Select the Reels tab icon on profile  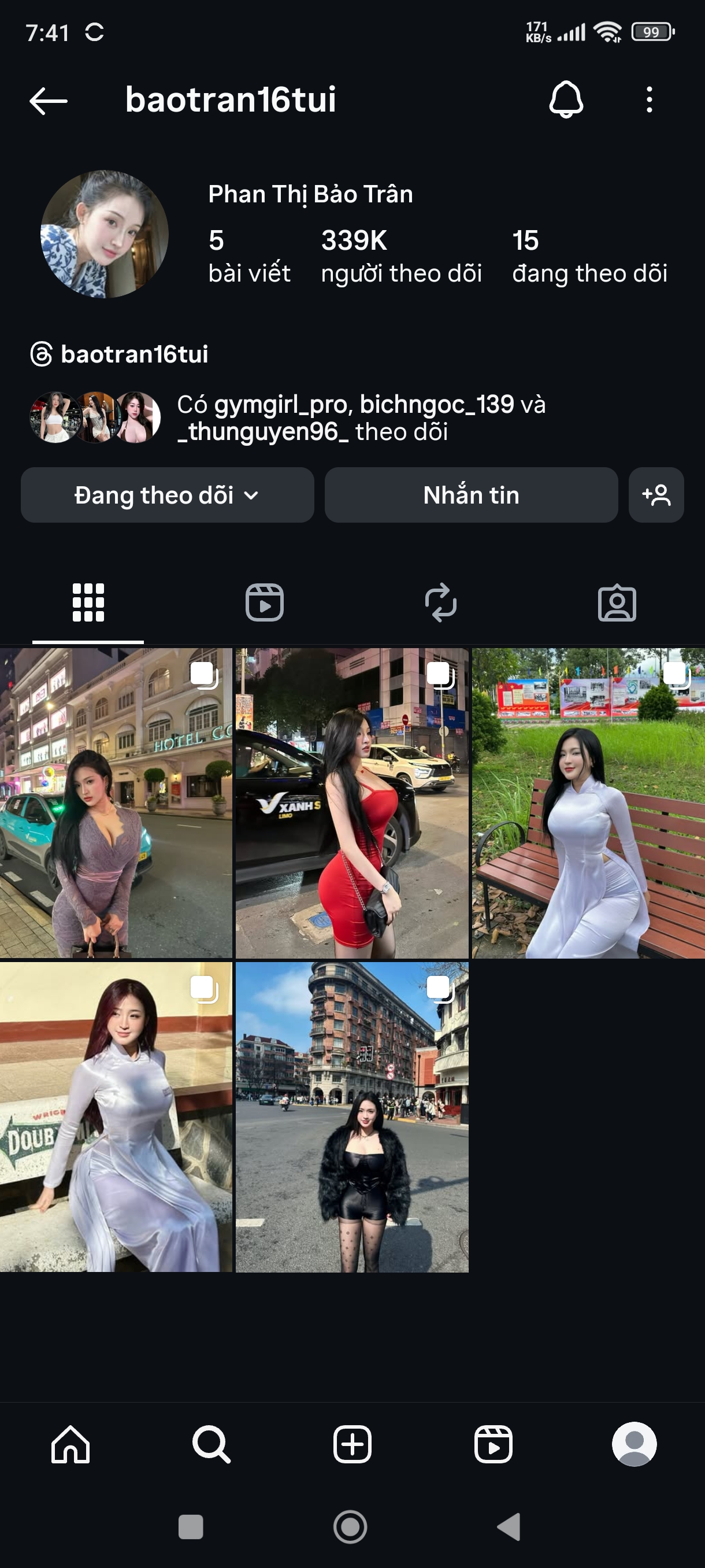point(265,602)
